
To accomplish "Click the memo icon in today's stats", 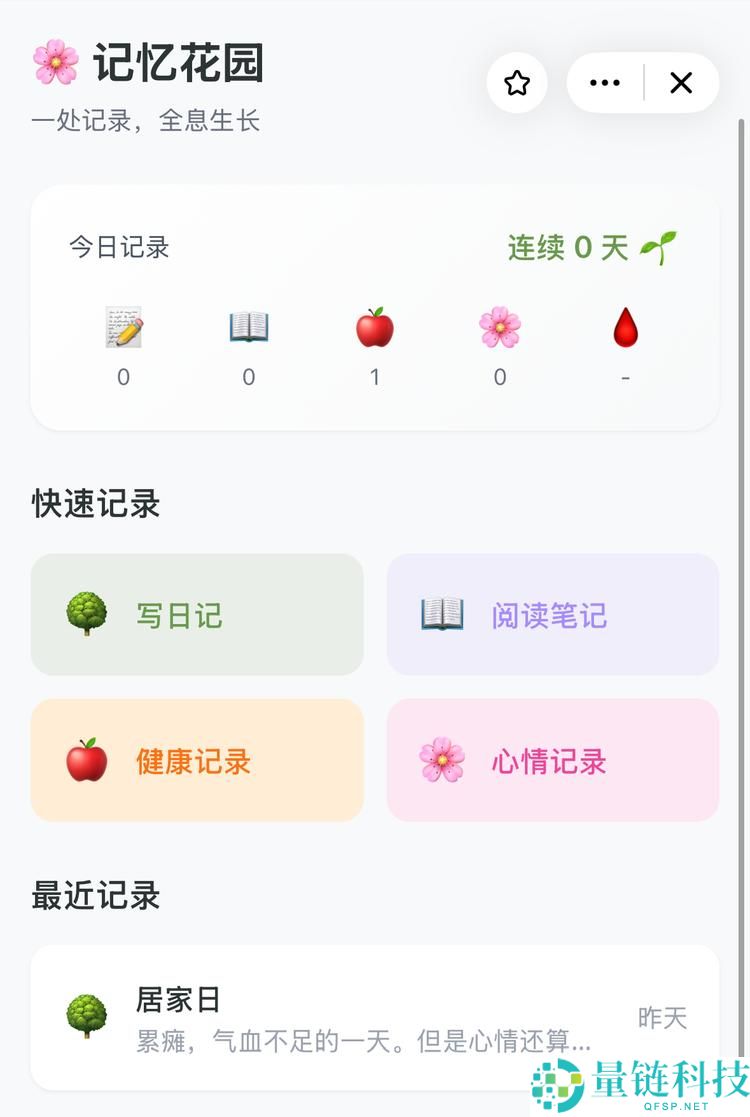I will click(x=123, y=328).
